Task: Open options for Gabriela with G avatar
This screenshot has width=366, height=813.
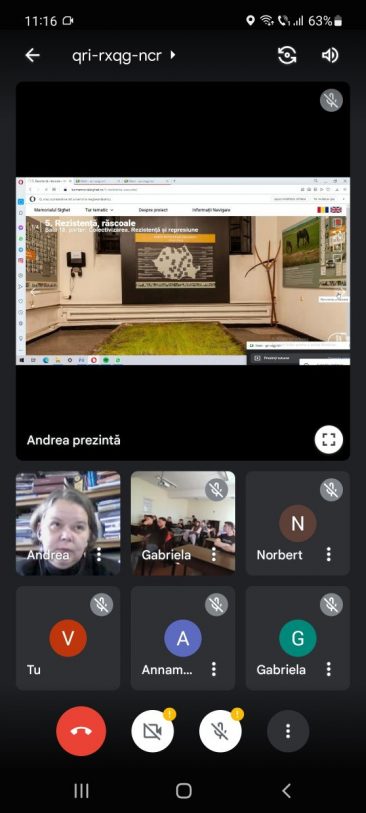Action: tap(329, 669)
